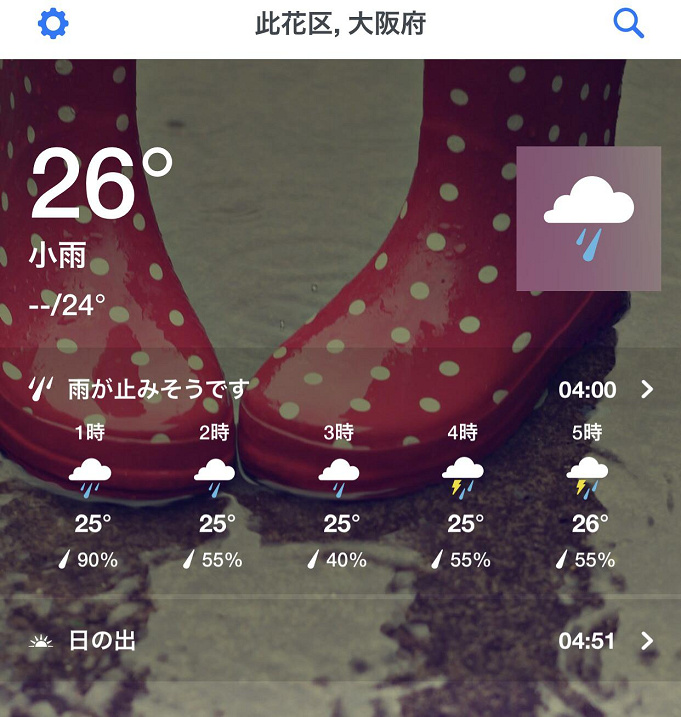The height and width of the screenshot is (717, 681).
Task: Open the settings gear
Action: click(x=53, y=23)
